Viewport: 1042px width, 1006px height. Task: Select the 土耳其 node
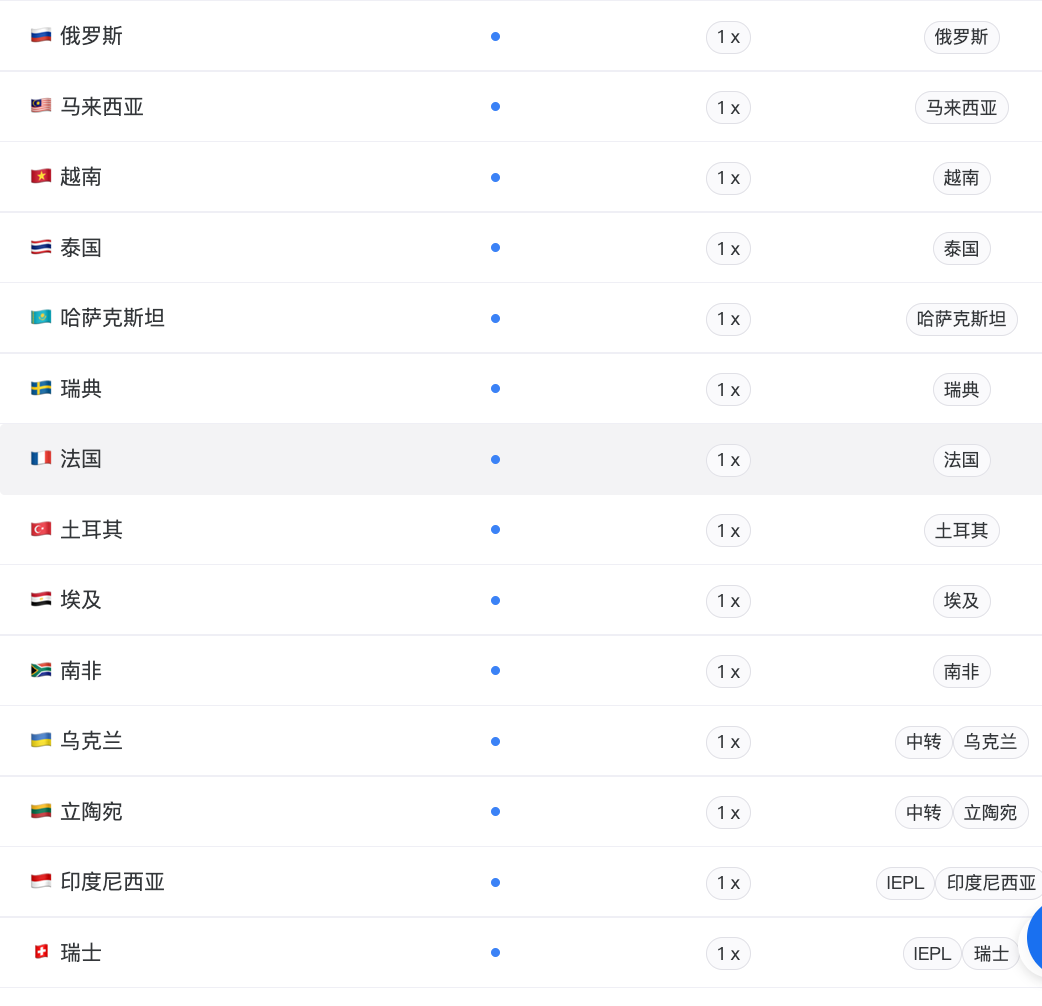[x=521, y=530]
